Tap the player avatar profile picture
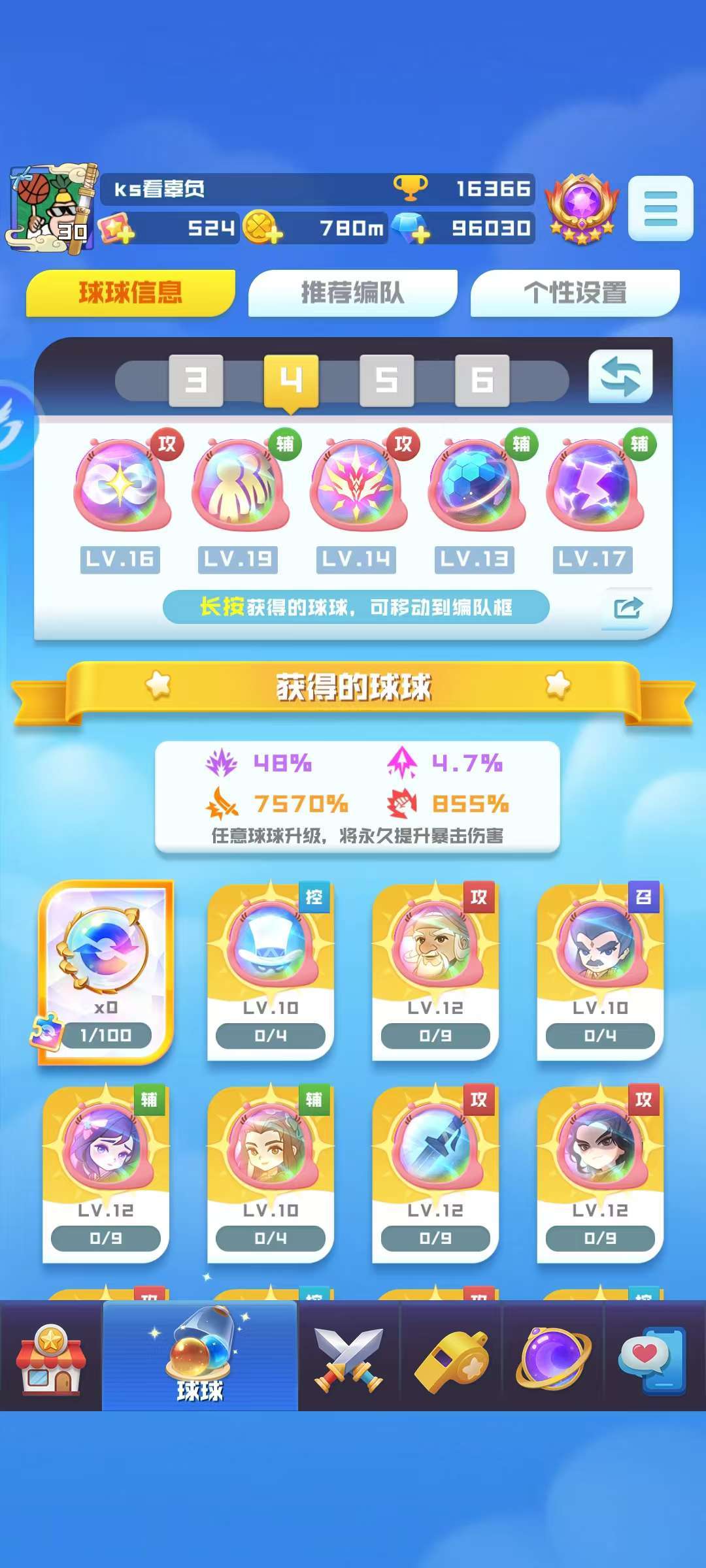 coord(52,208)
